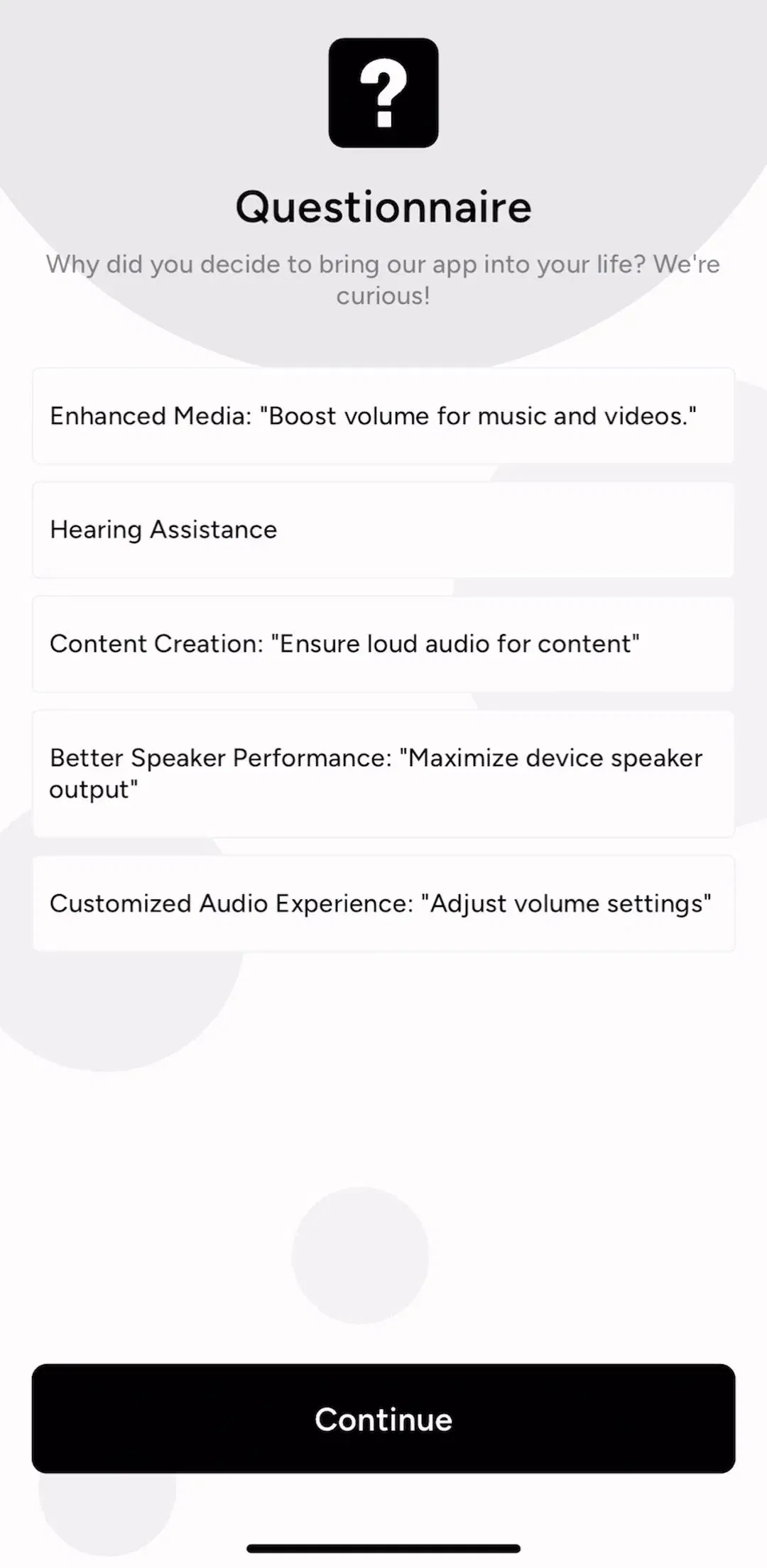
Task: Select the Enhanced Media option
Action: click(x=383, y=416)
